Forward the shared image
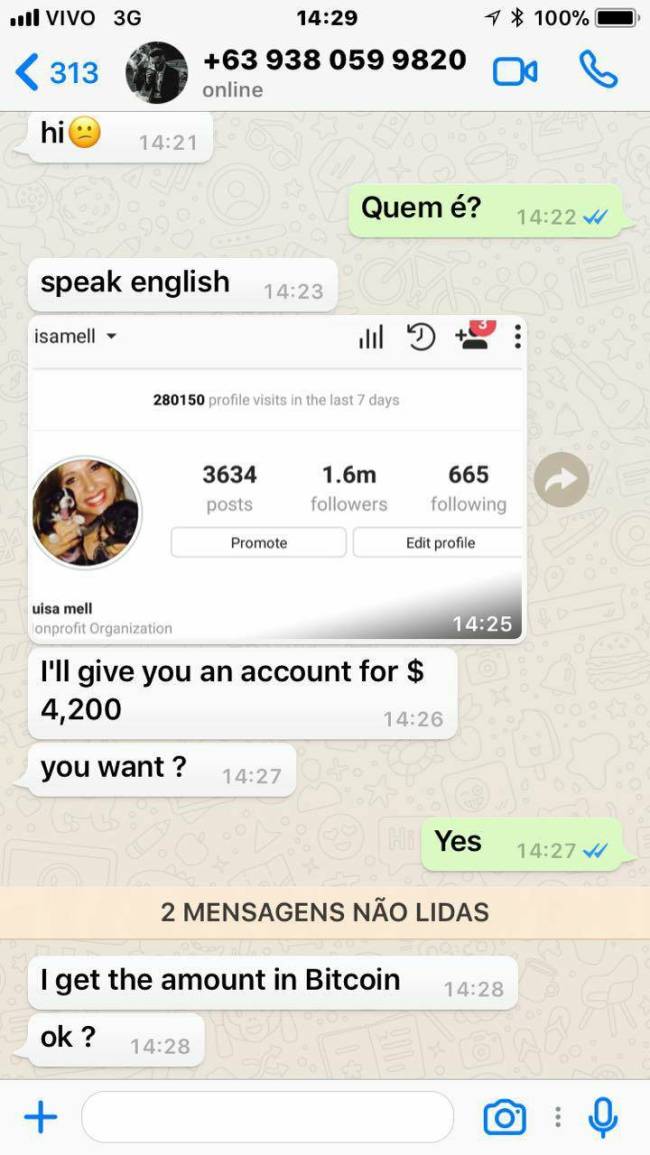Image resolution: width=650 pixels, height=1155 pixels. pyautogui.click(x=561, y=480)
